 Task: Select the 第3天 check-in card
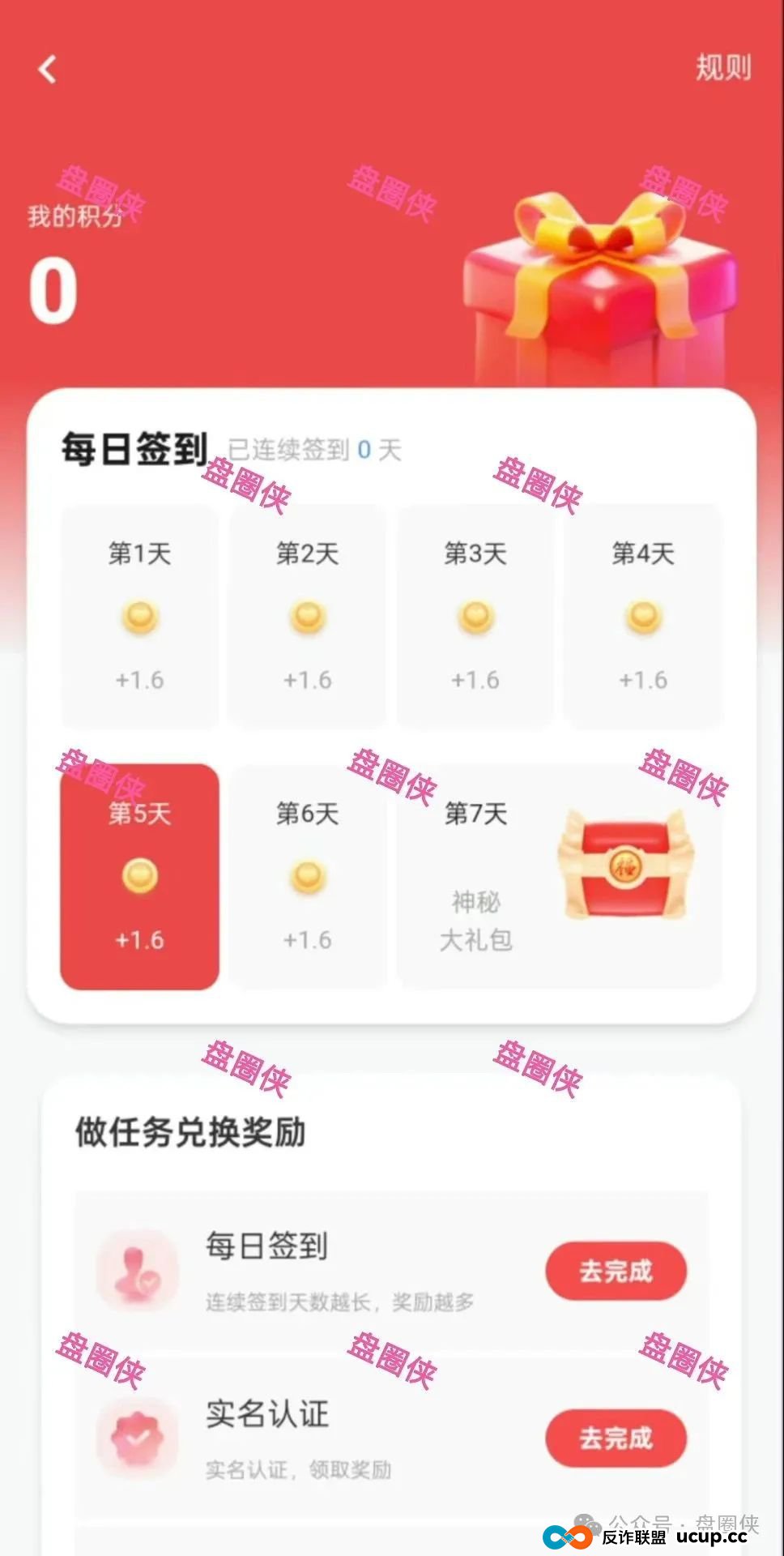[x=475, y=618]
